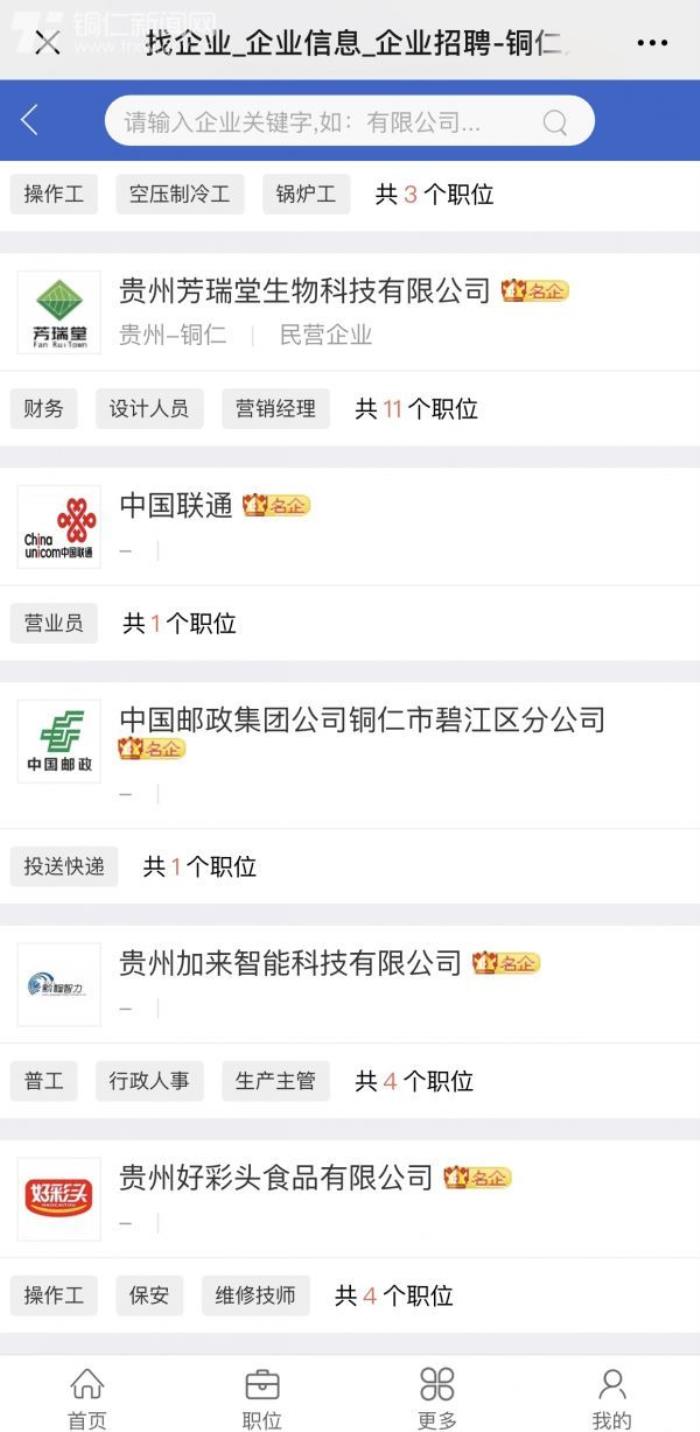Go to the 首页 tab
This screenshot has height=1432, width=700.
pyautogui.click(x=87, y=1397)
